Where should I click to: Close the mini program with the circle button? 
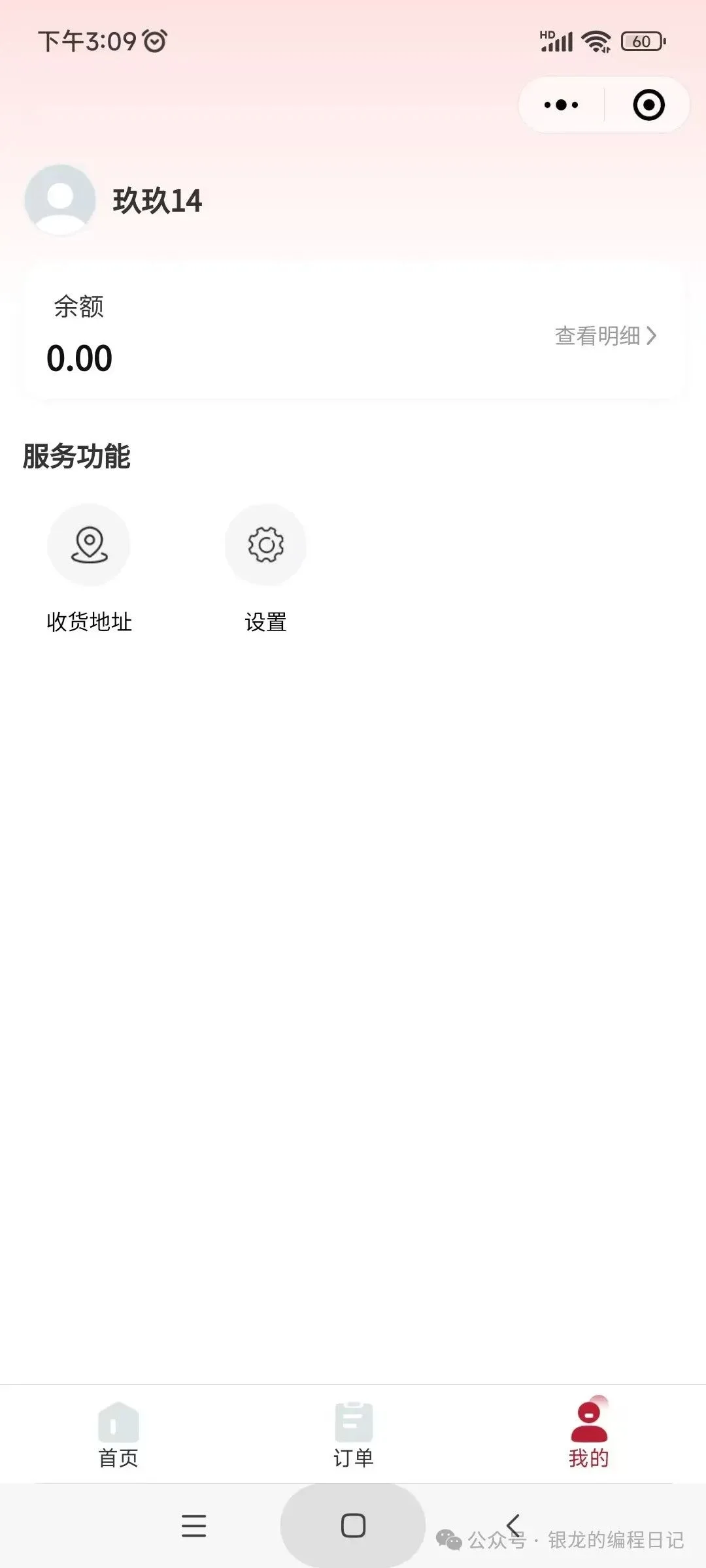pos(648,105)
